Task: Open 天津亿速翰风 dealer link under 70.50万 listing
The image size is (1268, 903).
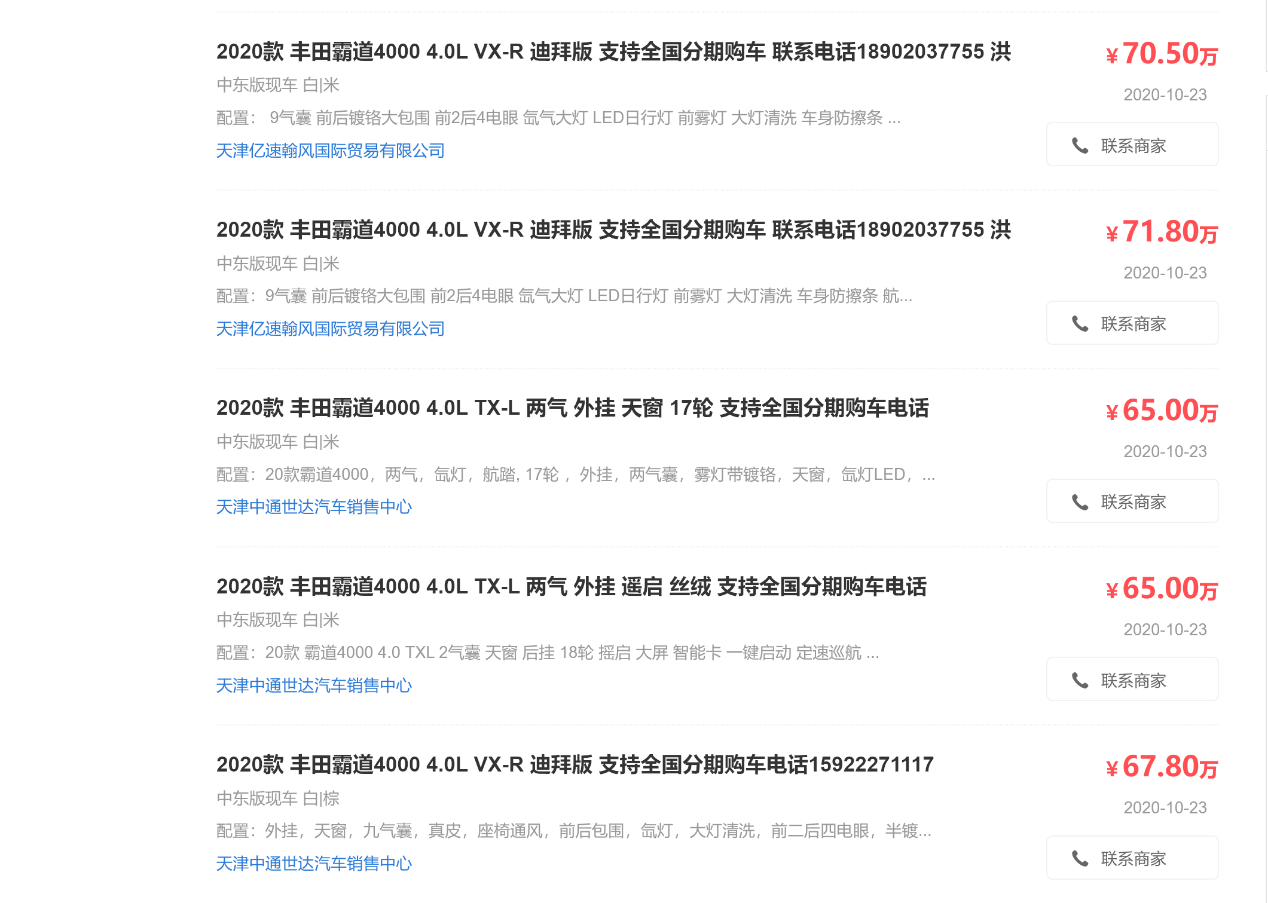Action: pos(330,151)
